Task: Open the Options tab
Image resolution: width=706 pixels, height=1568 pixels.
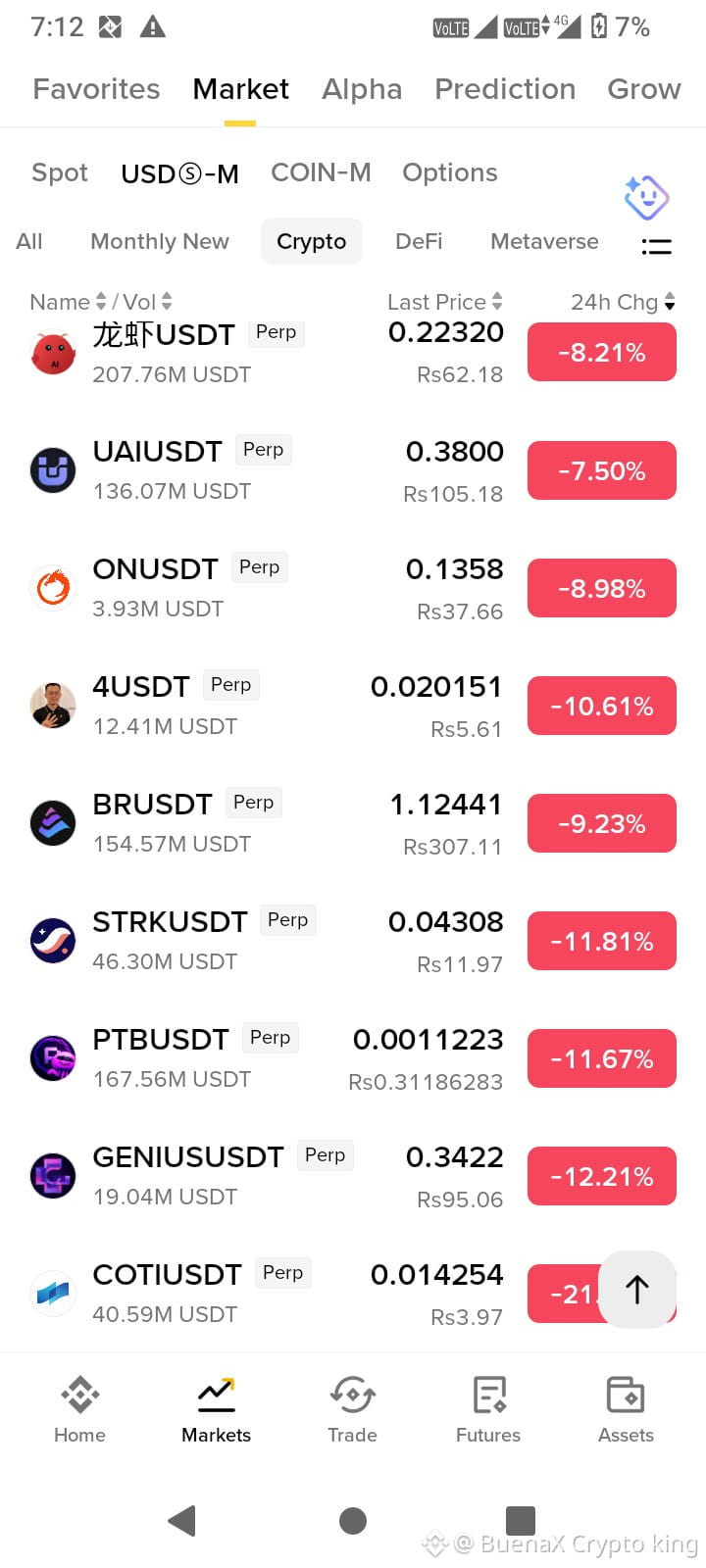Action: (450, 172)
